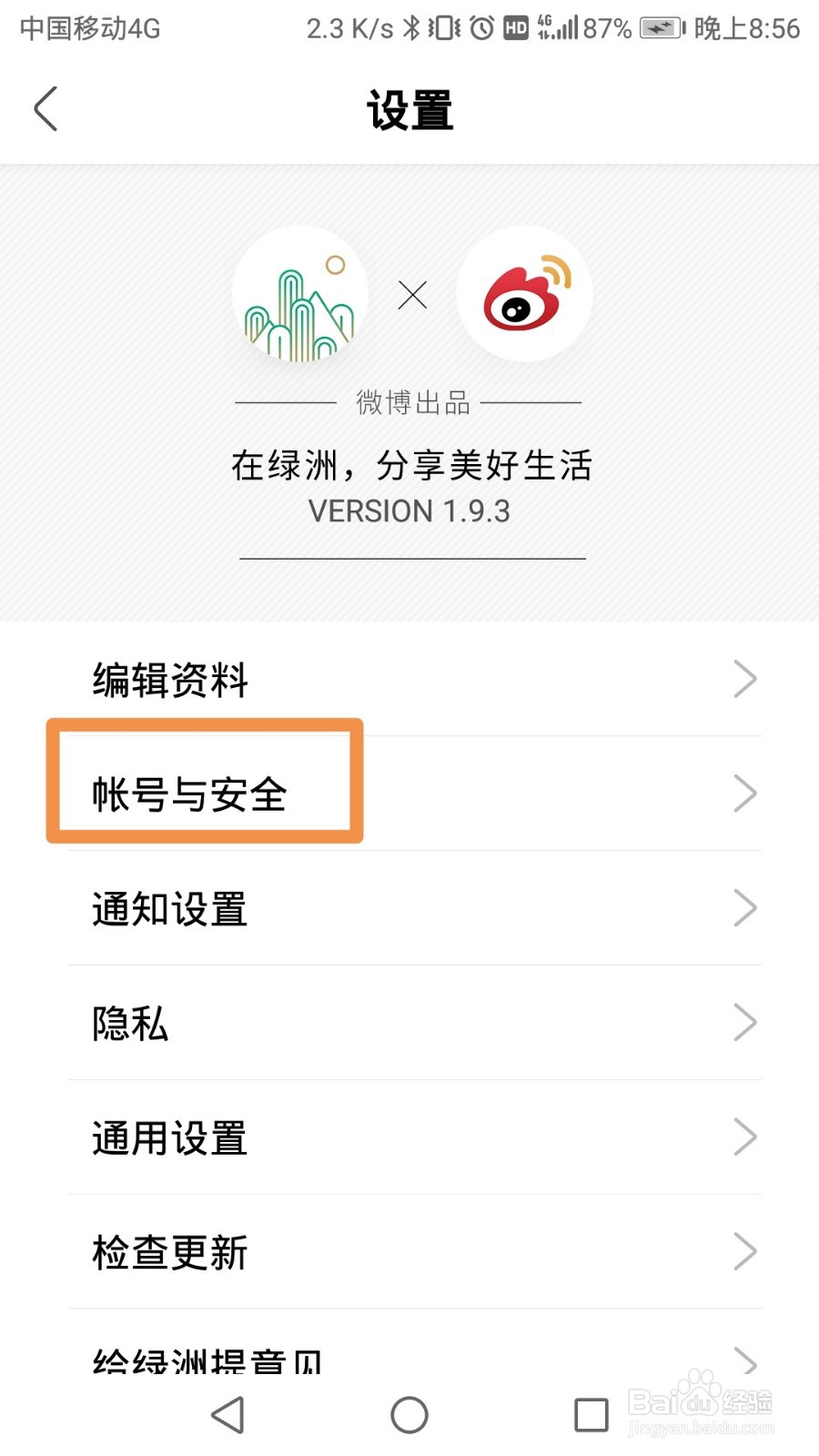The height and width of the screenshot is (1456, 819).
Task: Tap the recent apps square button
Action: click(x=590, y=1415)
